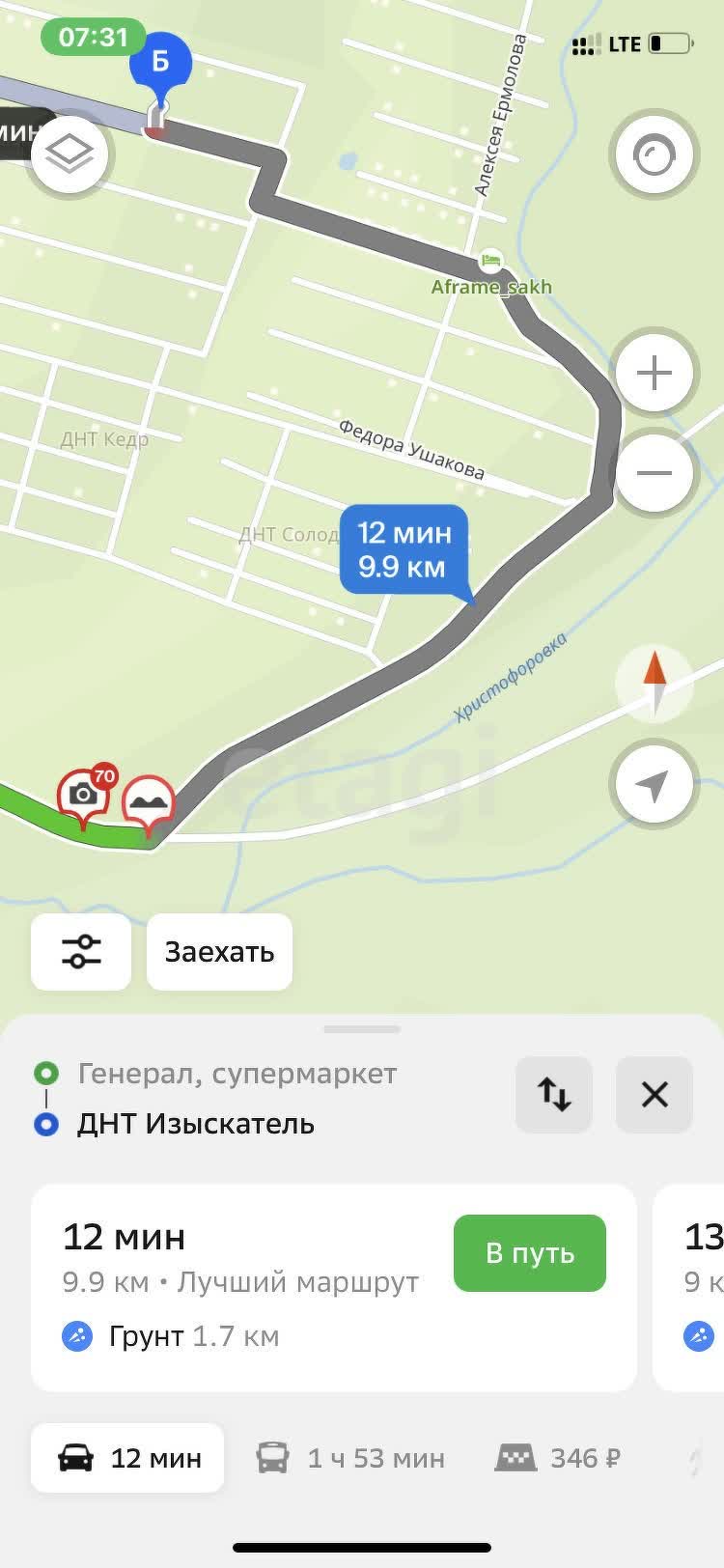Open route settings via sliders icon

point(80,952)
